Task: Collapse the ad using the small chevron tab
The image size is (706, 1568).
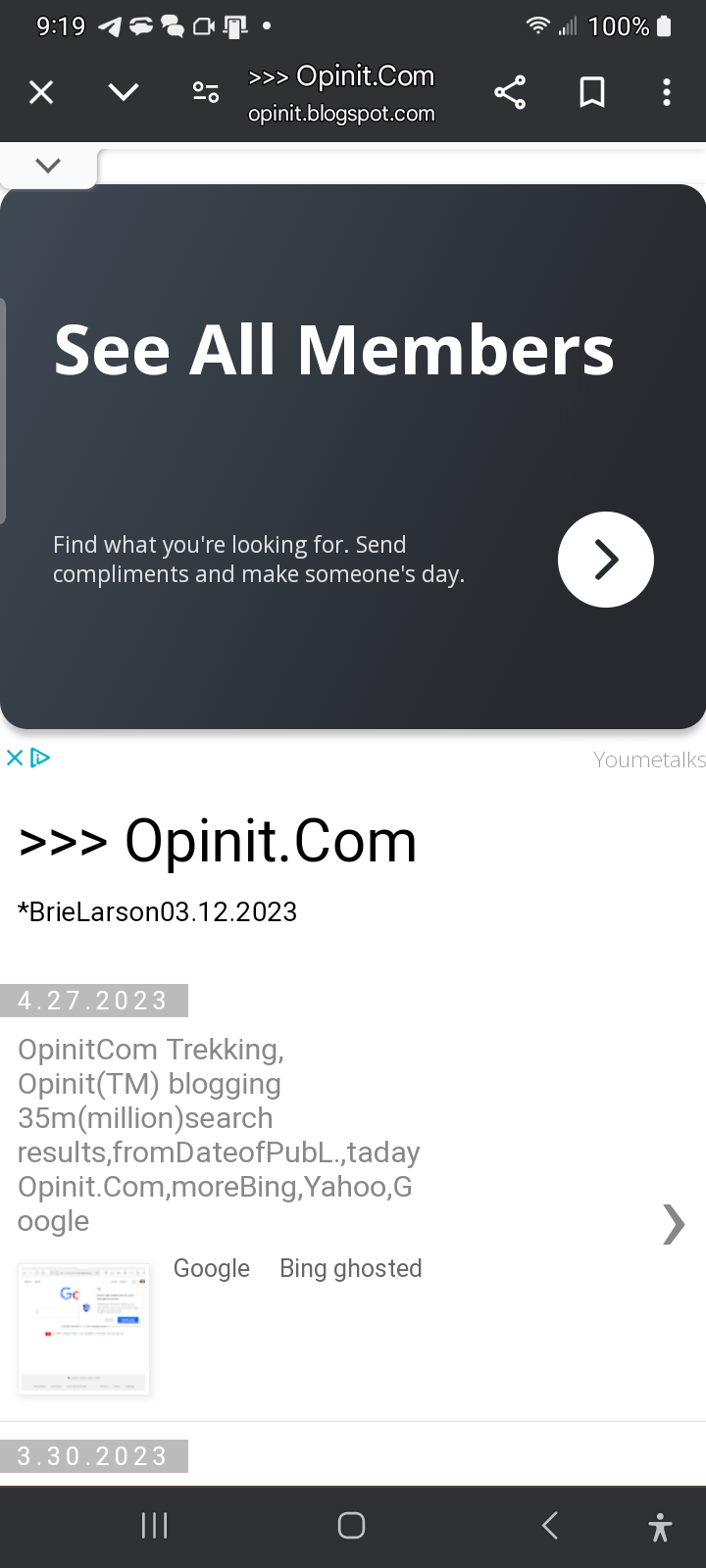Action: [x=48, y=166]
